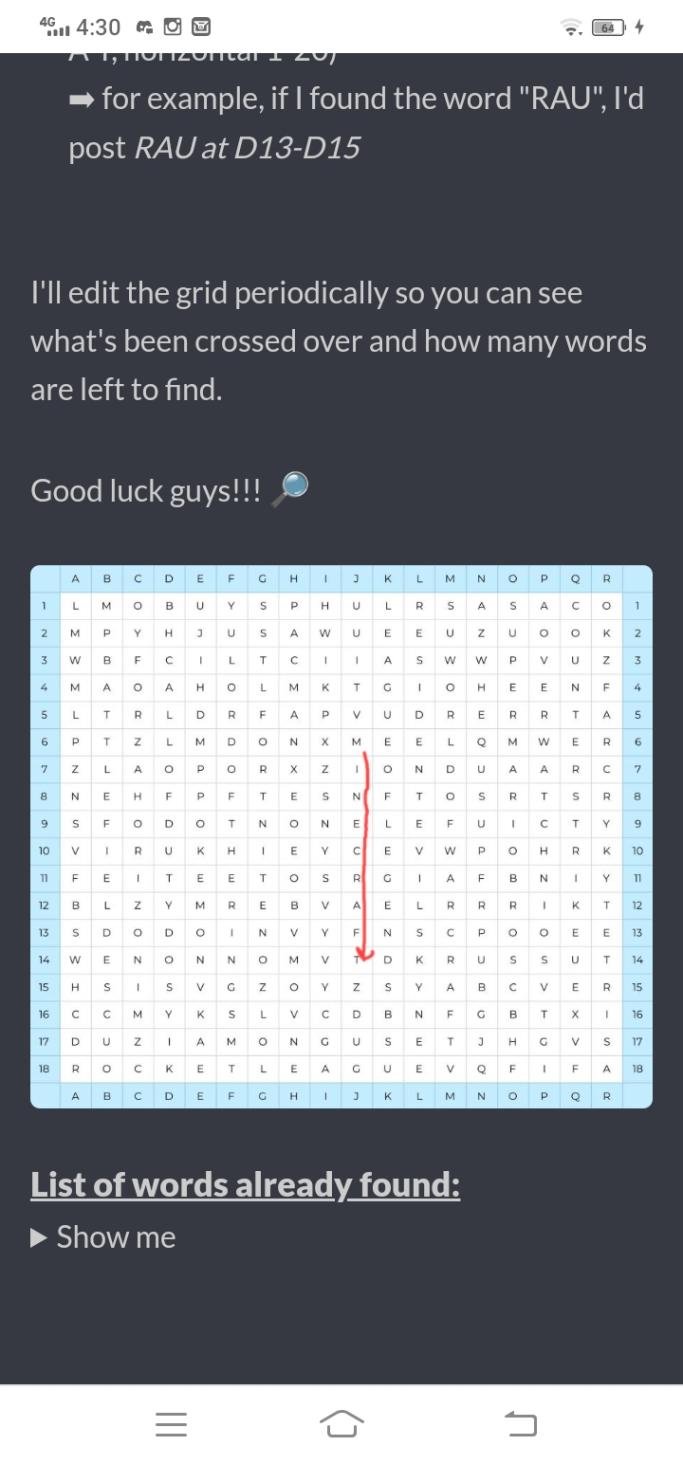Go to the home screen
683x1464 pixels.
point(341,1423)
